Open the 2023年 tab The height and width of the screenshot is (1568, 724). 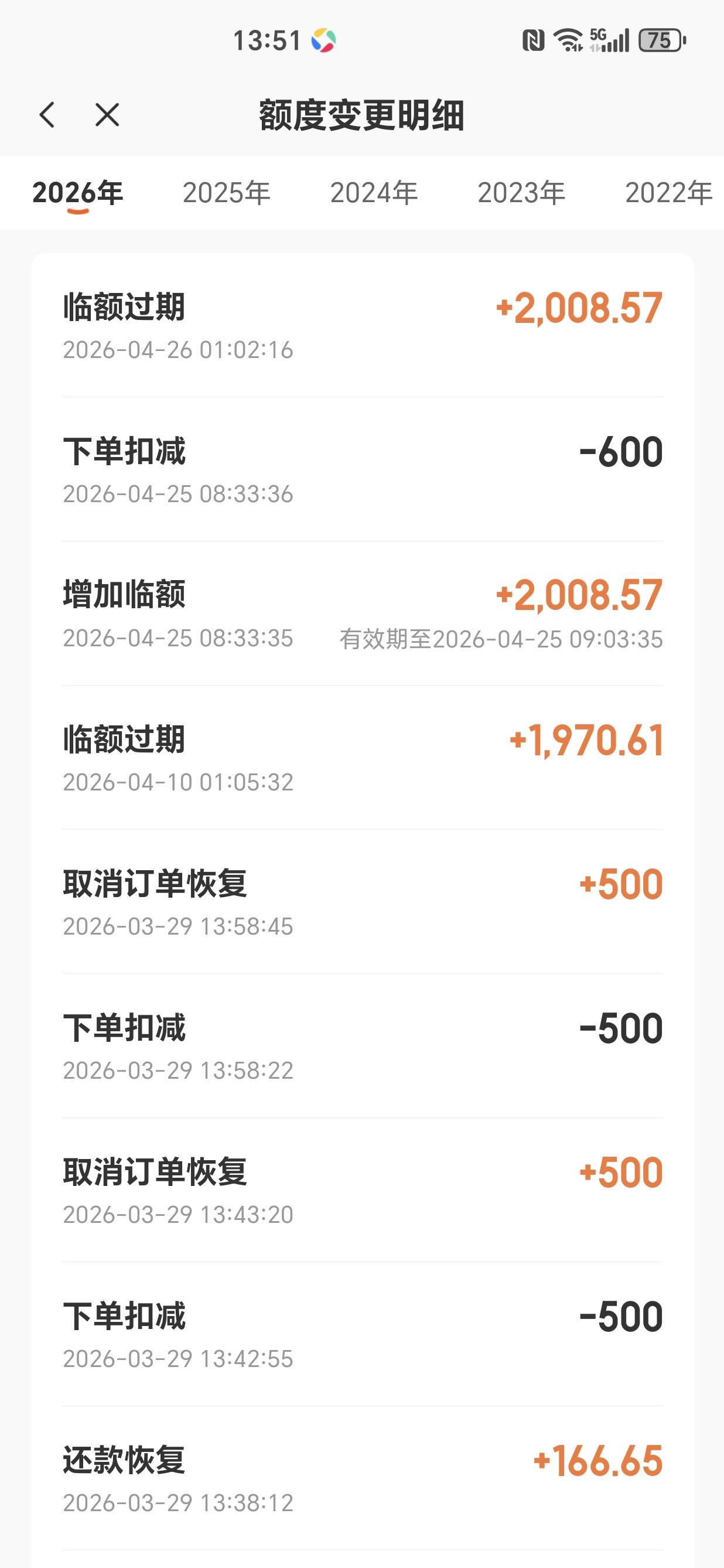(x=521, y=193)
